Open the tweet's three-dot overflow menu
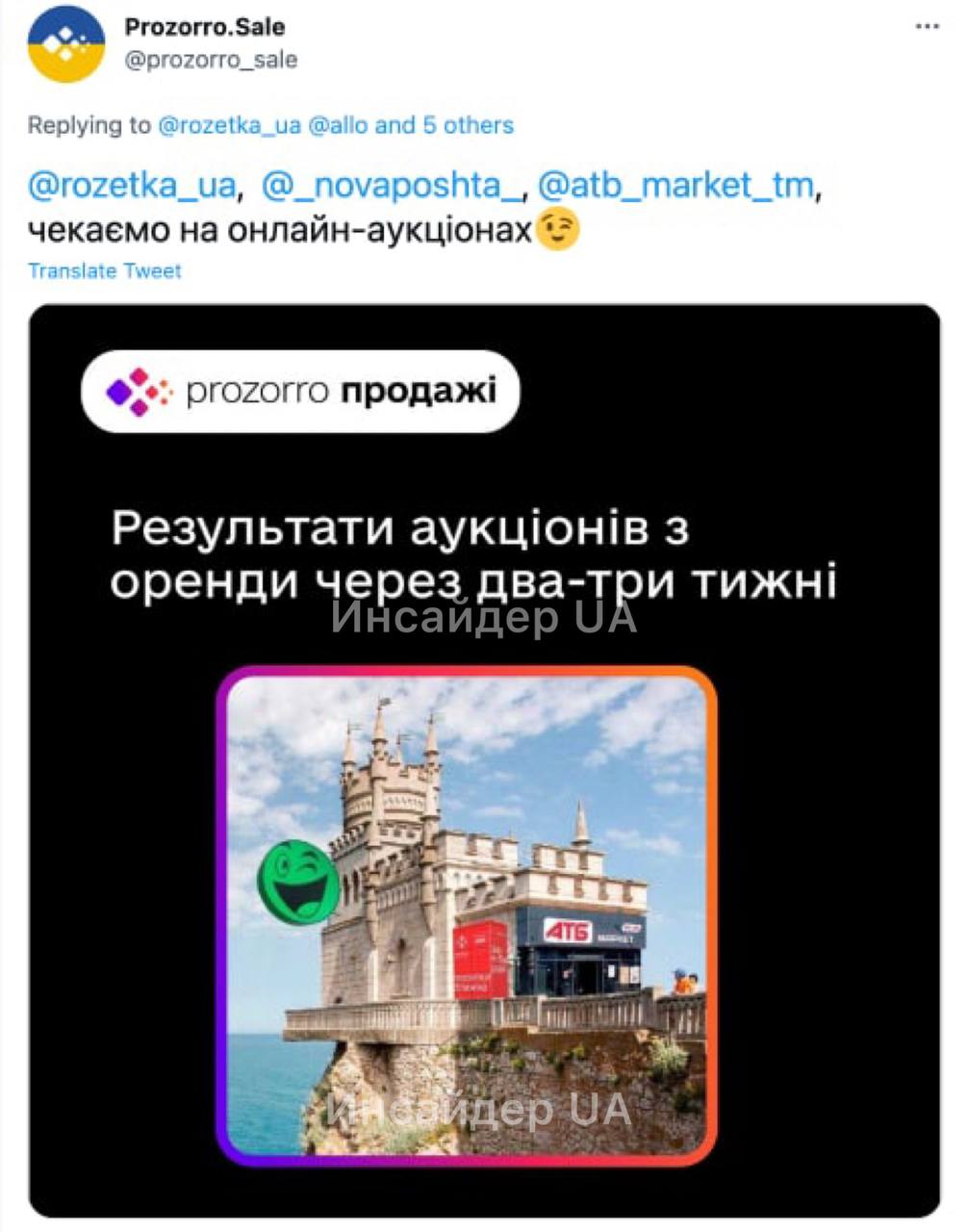Viewport: 968px width, 1232px height. click(x=927, y=27)
